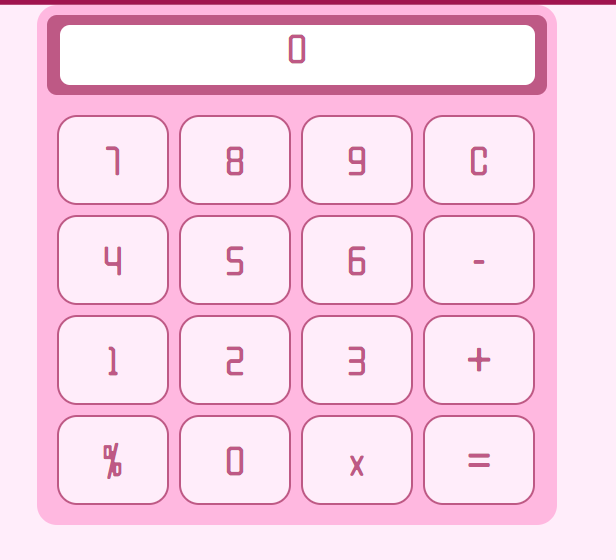Viewport: 616px width, 560px height.
Task: Tap the number 1 key
Action: point(113,360)
